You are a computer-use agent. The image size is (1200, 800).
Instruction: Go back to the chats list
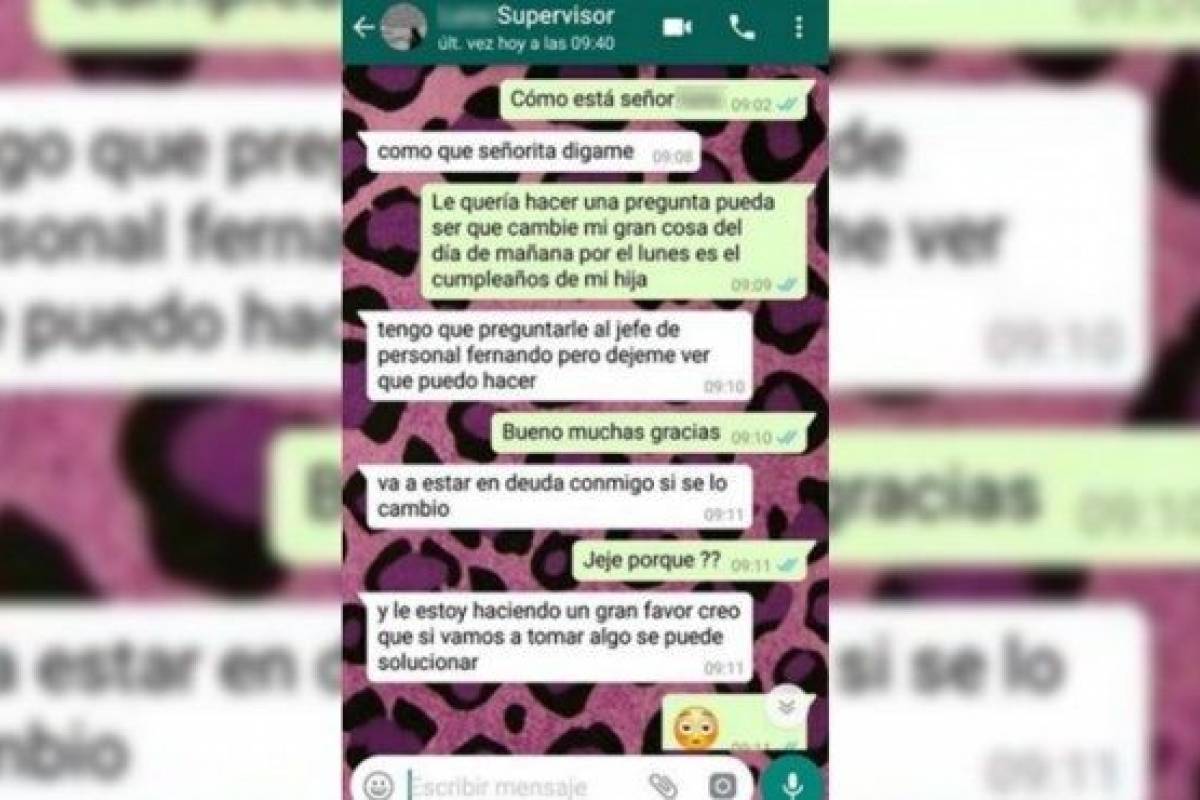point(362,28)
